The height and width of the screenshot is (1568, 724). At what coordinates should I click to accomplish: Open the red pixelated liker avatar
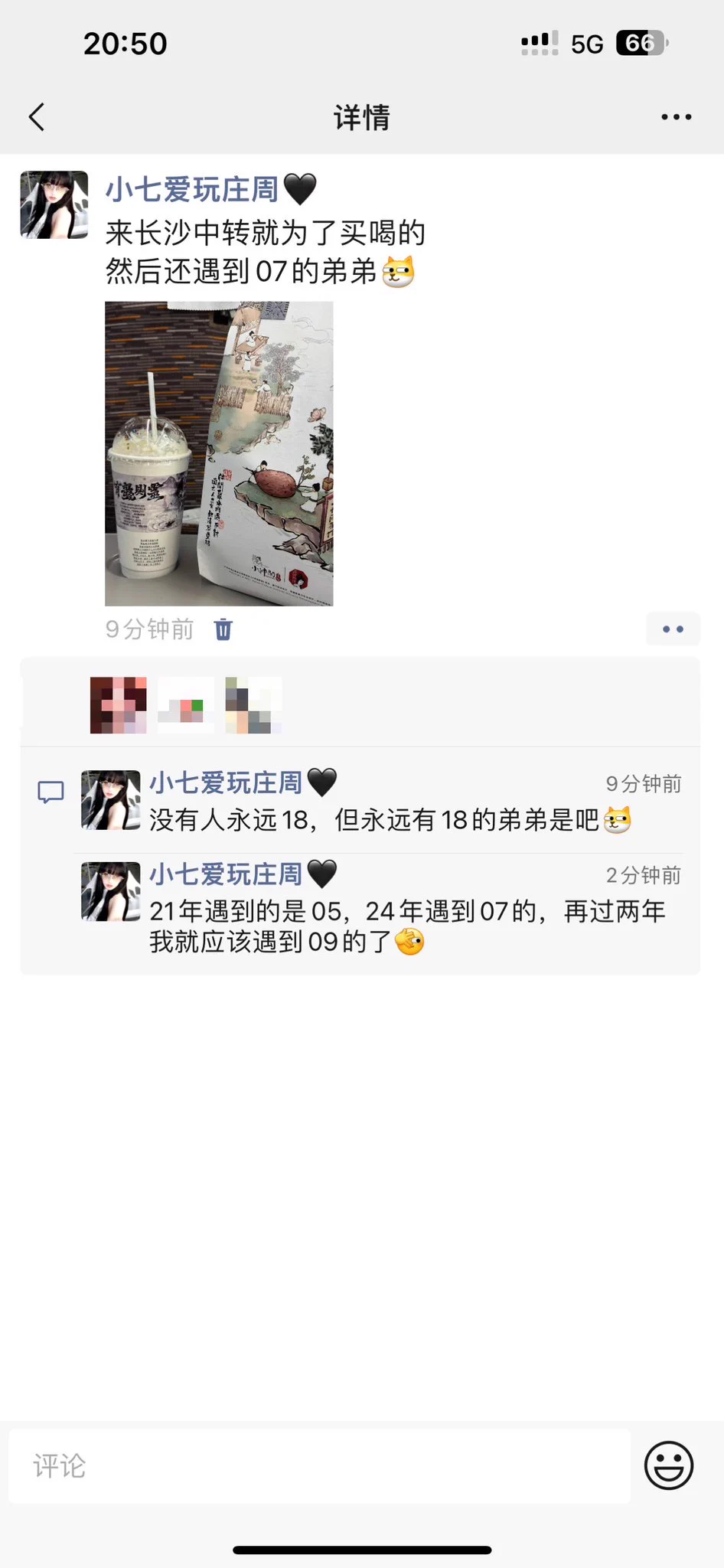pos(118,705)
